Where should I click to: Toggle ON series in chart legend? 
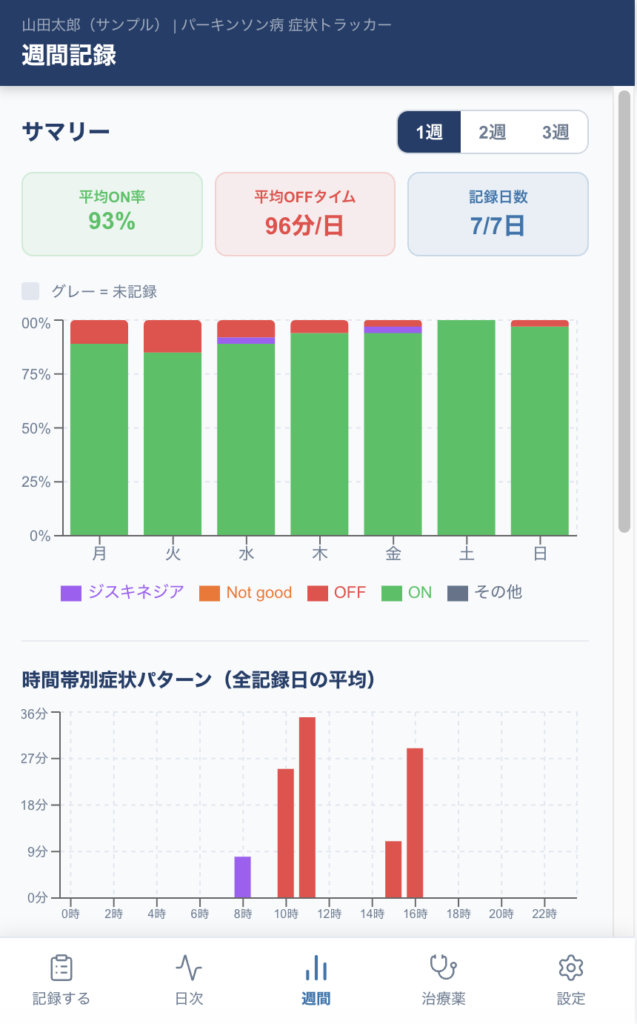pos(407,592)
